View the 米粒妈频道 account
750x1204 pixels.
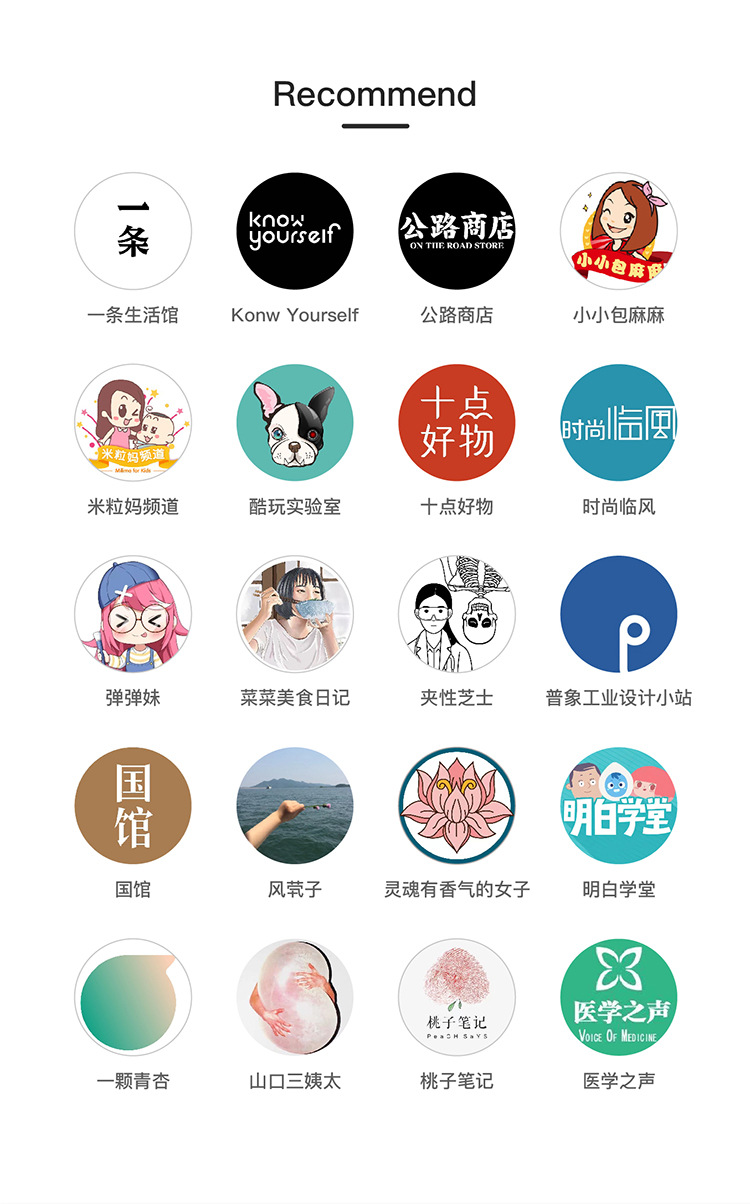(133, 423)
